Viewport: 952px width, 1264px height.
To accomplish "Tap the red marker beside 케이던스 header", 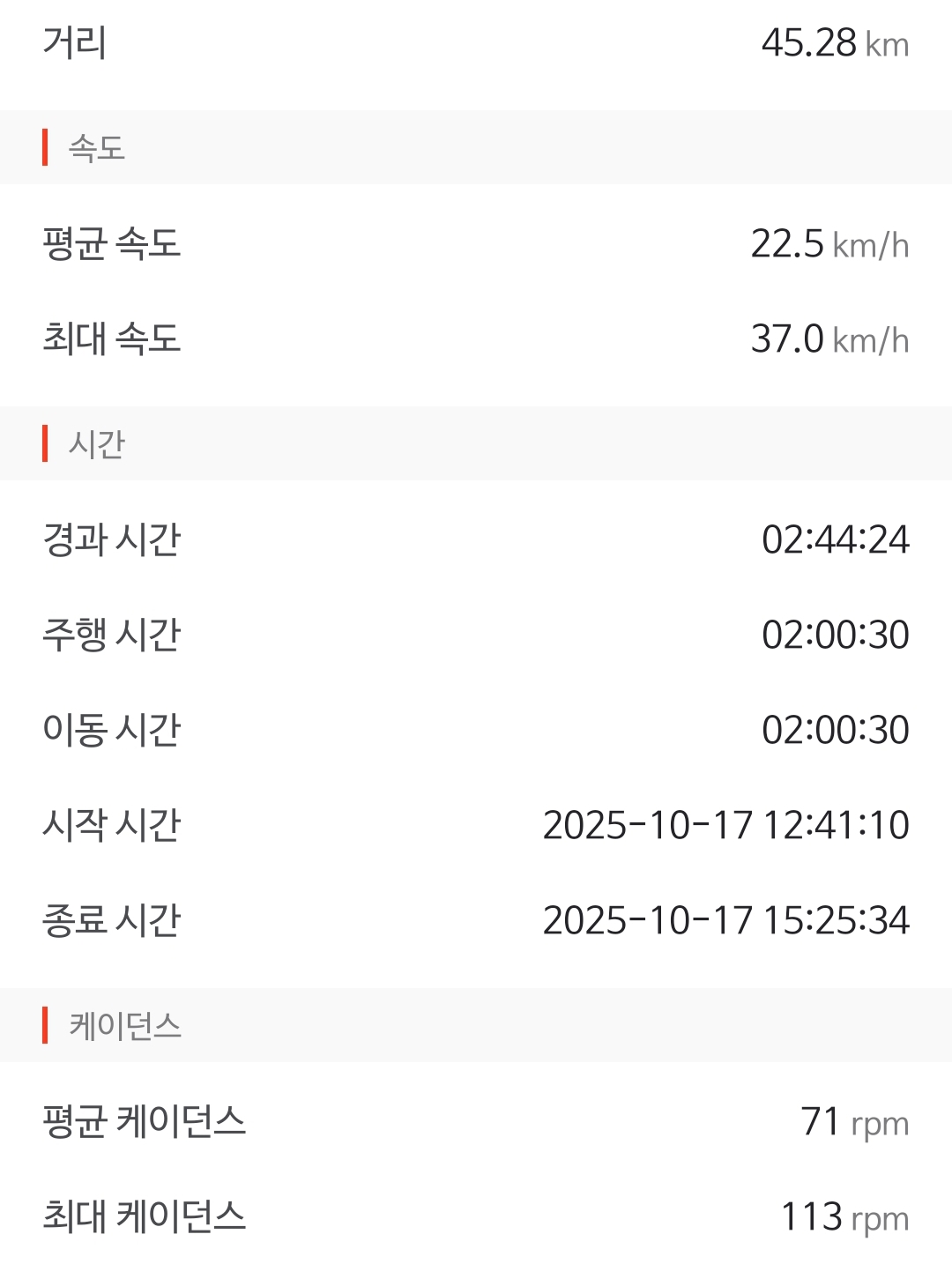I will pos(44,1024).
